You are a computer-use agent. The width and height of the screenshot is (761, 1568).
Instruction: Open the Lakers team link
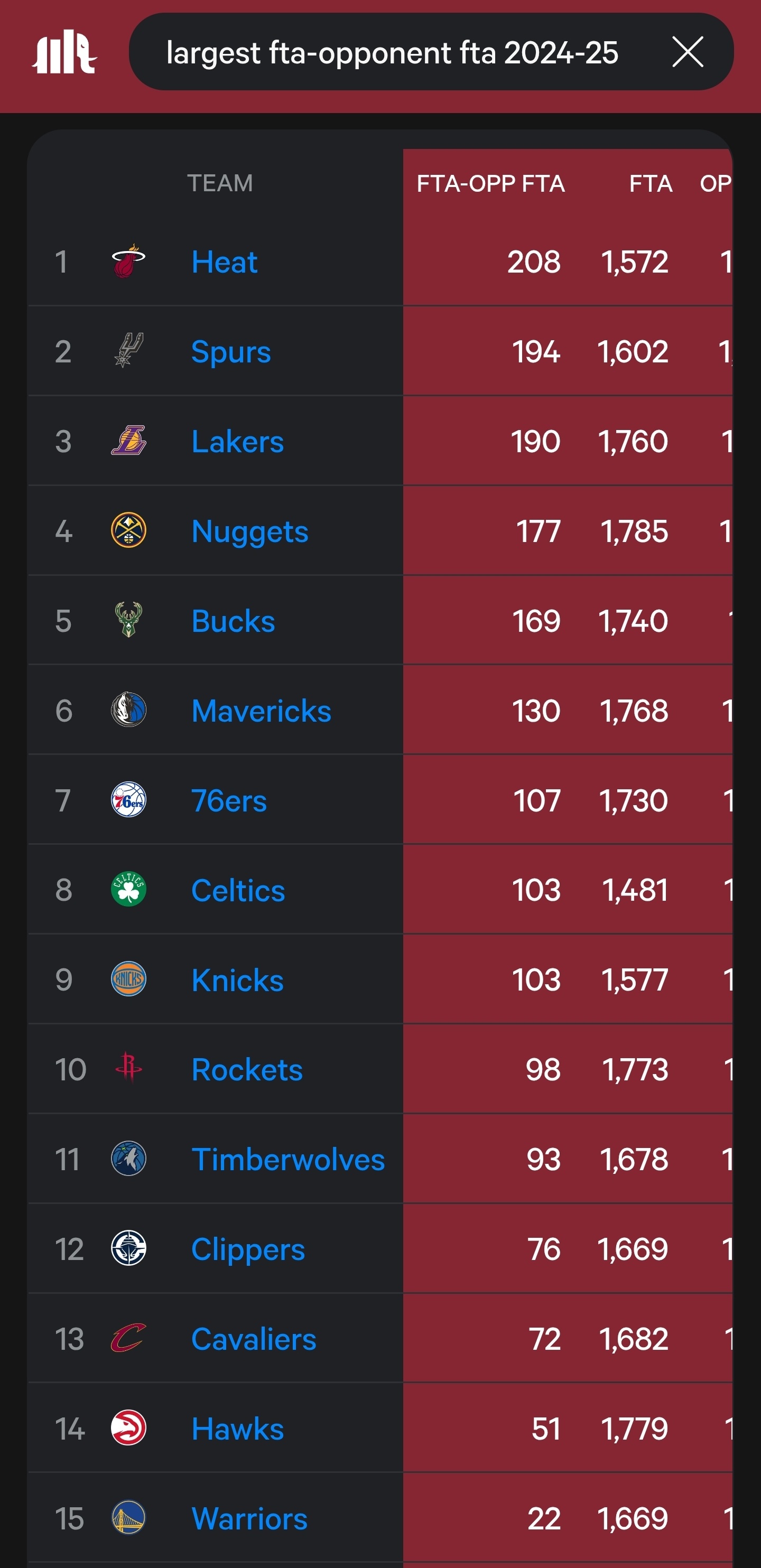point(237,441)
